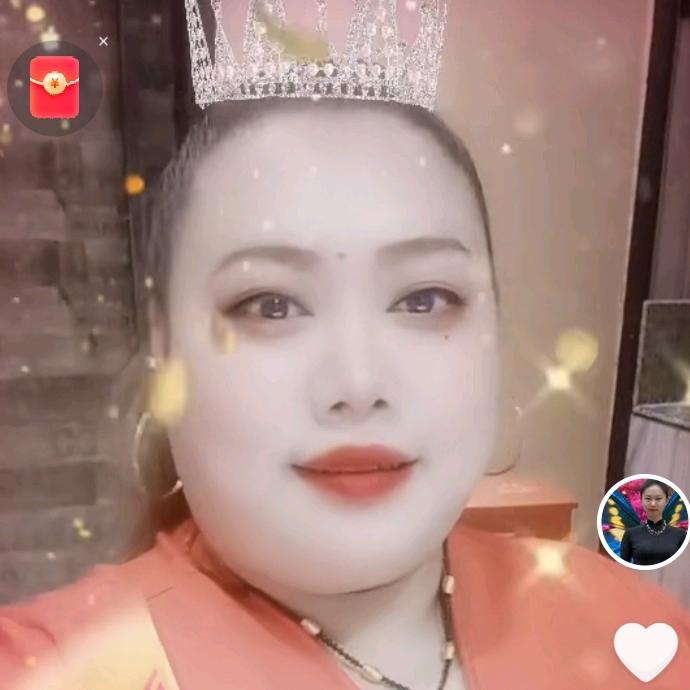Dismiss the red envelope widget
The image size is (690, 690).
point(103,42)
